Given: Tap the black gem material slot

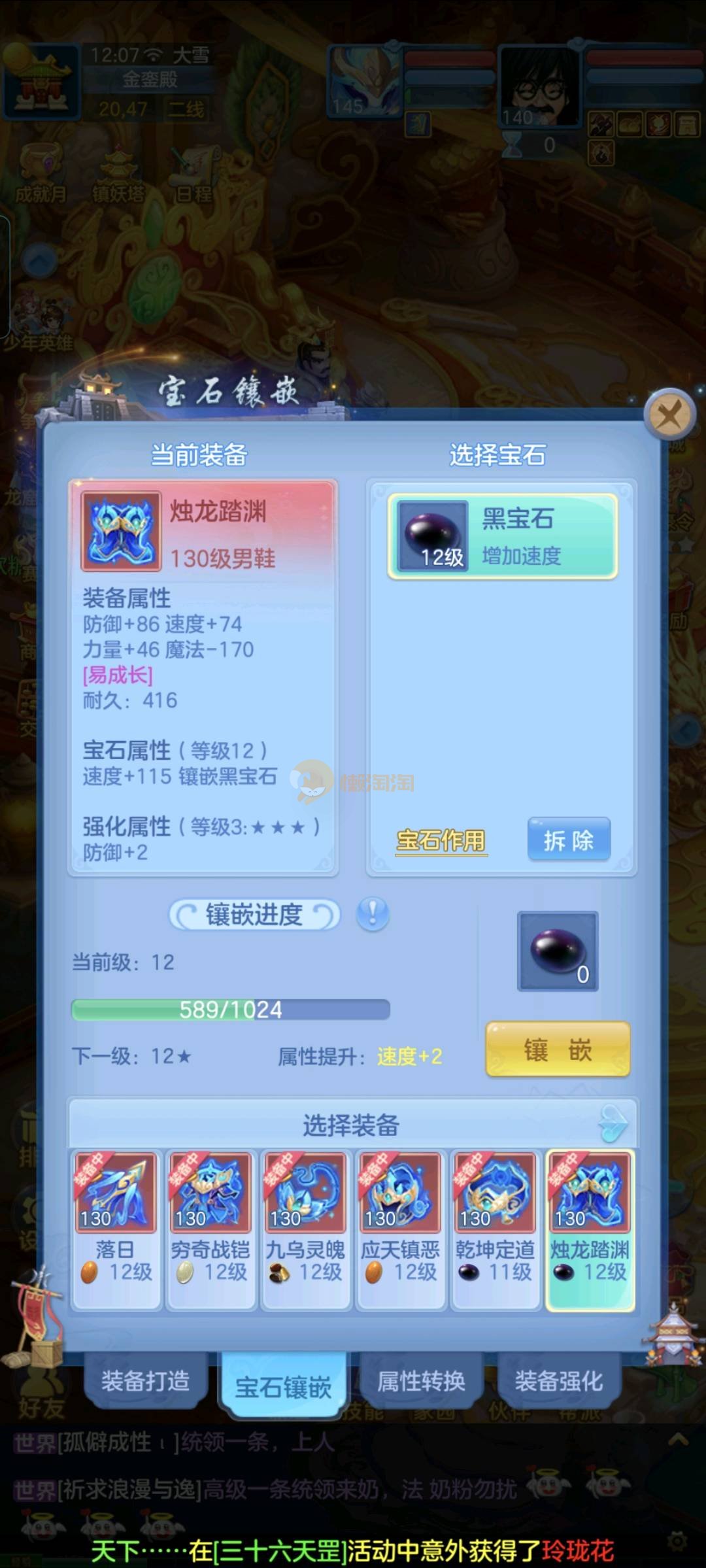Looking at the screenshot, I should click(558, 951).
